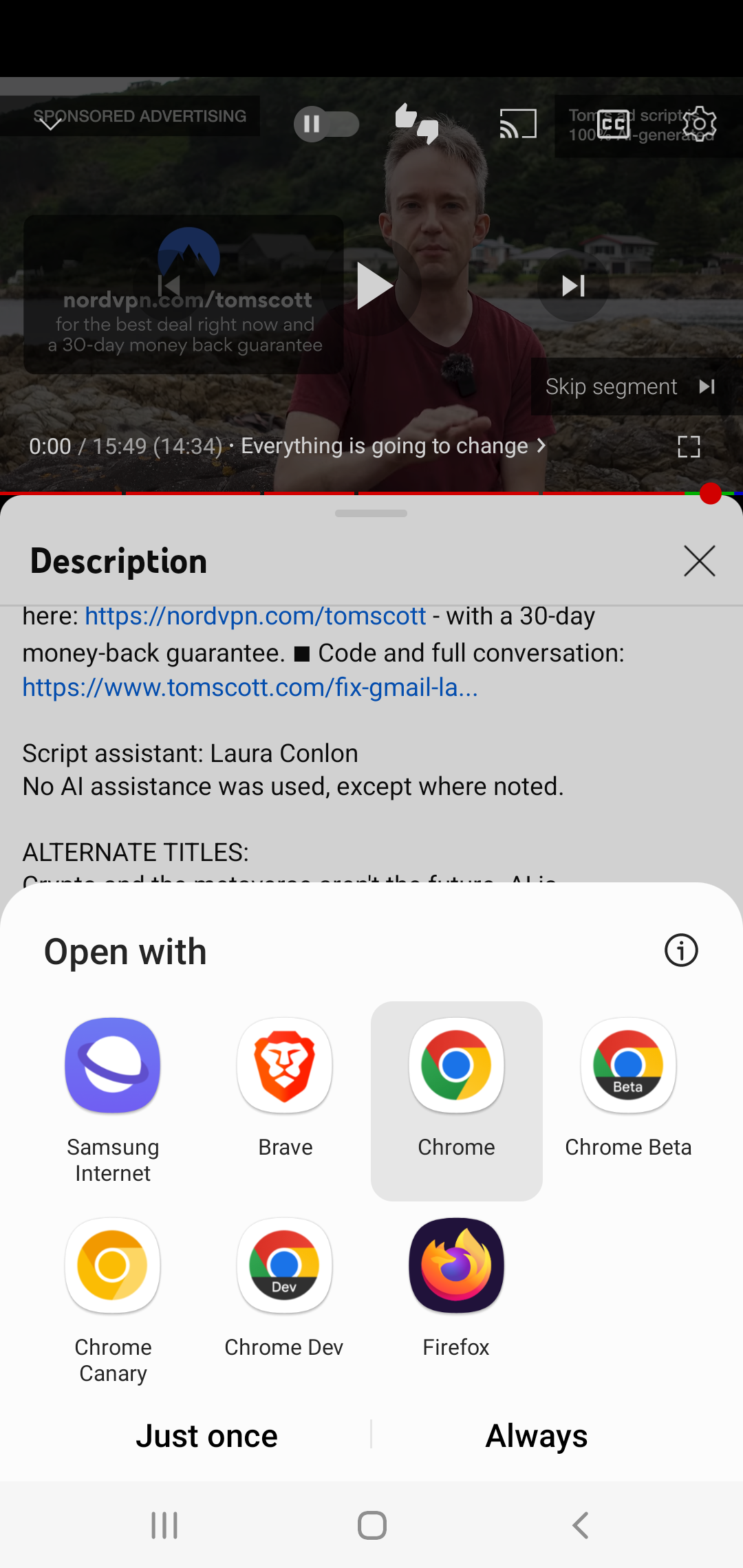Open link using Chrome Dev

click(284, 1265)
